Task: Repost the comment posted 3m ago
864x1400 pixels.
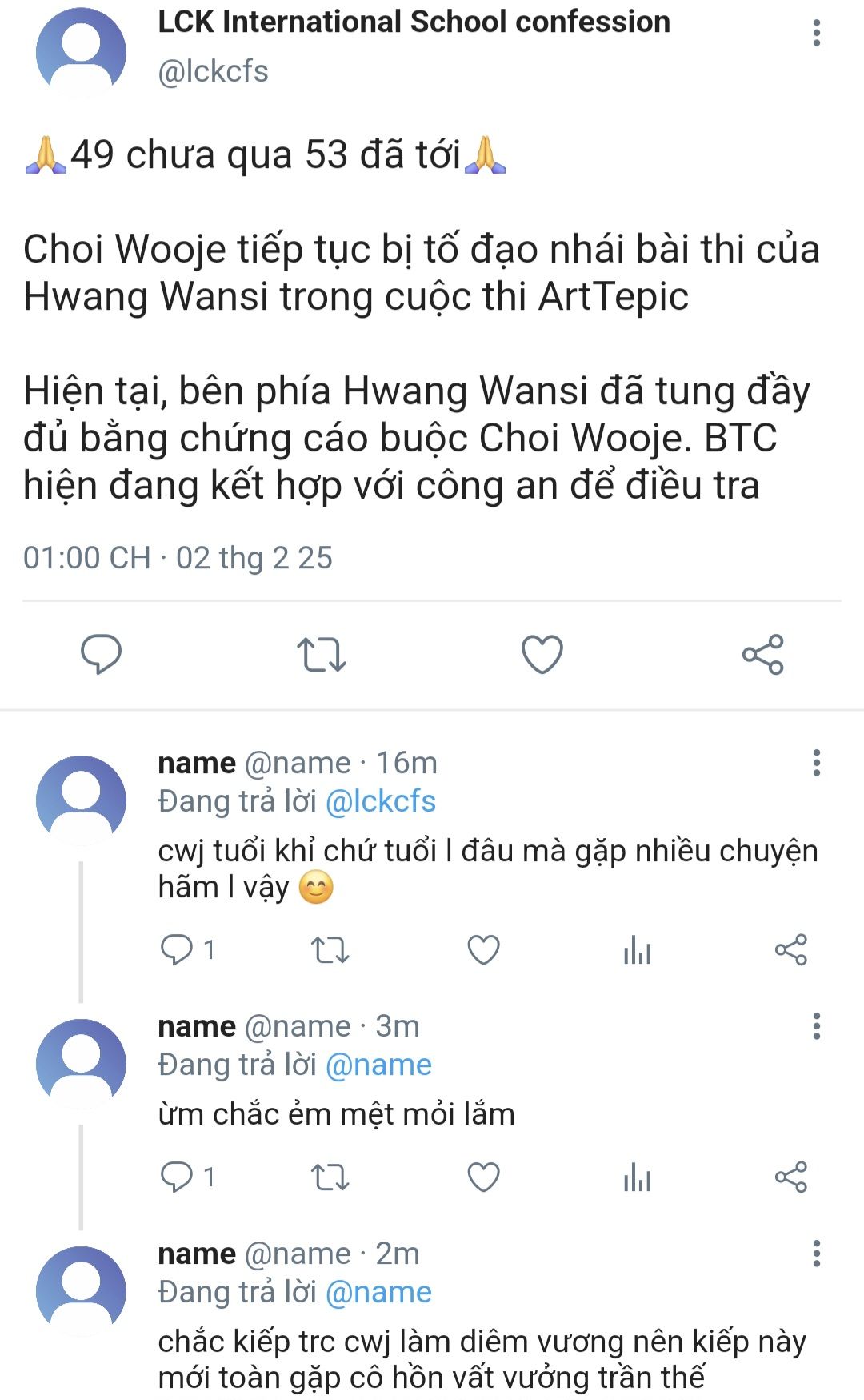Action: pos(330,1177)
